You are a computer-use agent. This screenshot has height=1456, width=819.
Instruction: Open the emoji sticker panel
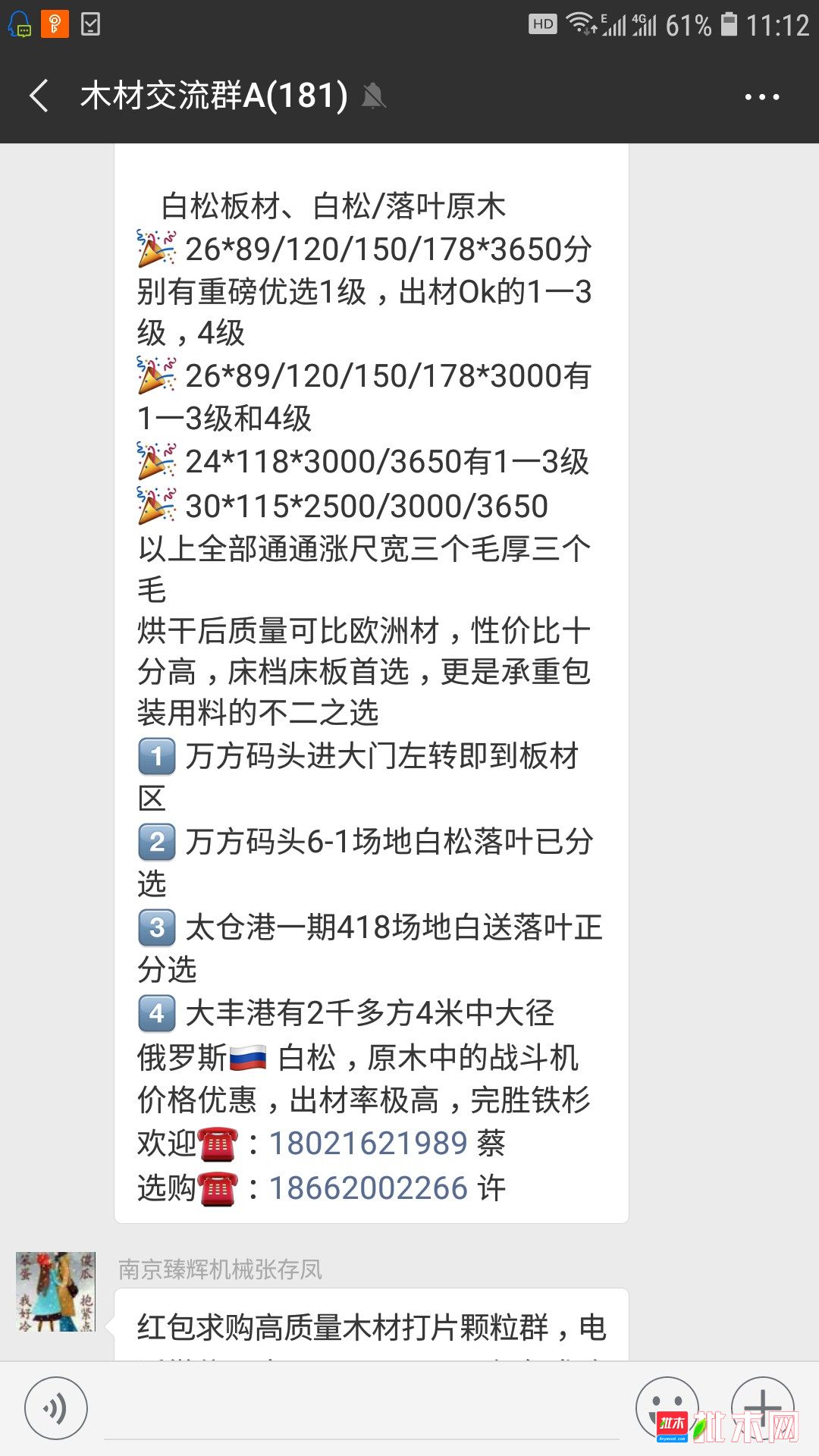point(666,1407)
